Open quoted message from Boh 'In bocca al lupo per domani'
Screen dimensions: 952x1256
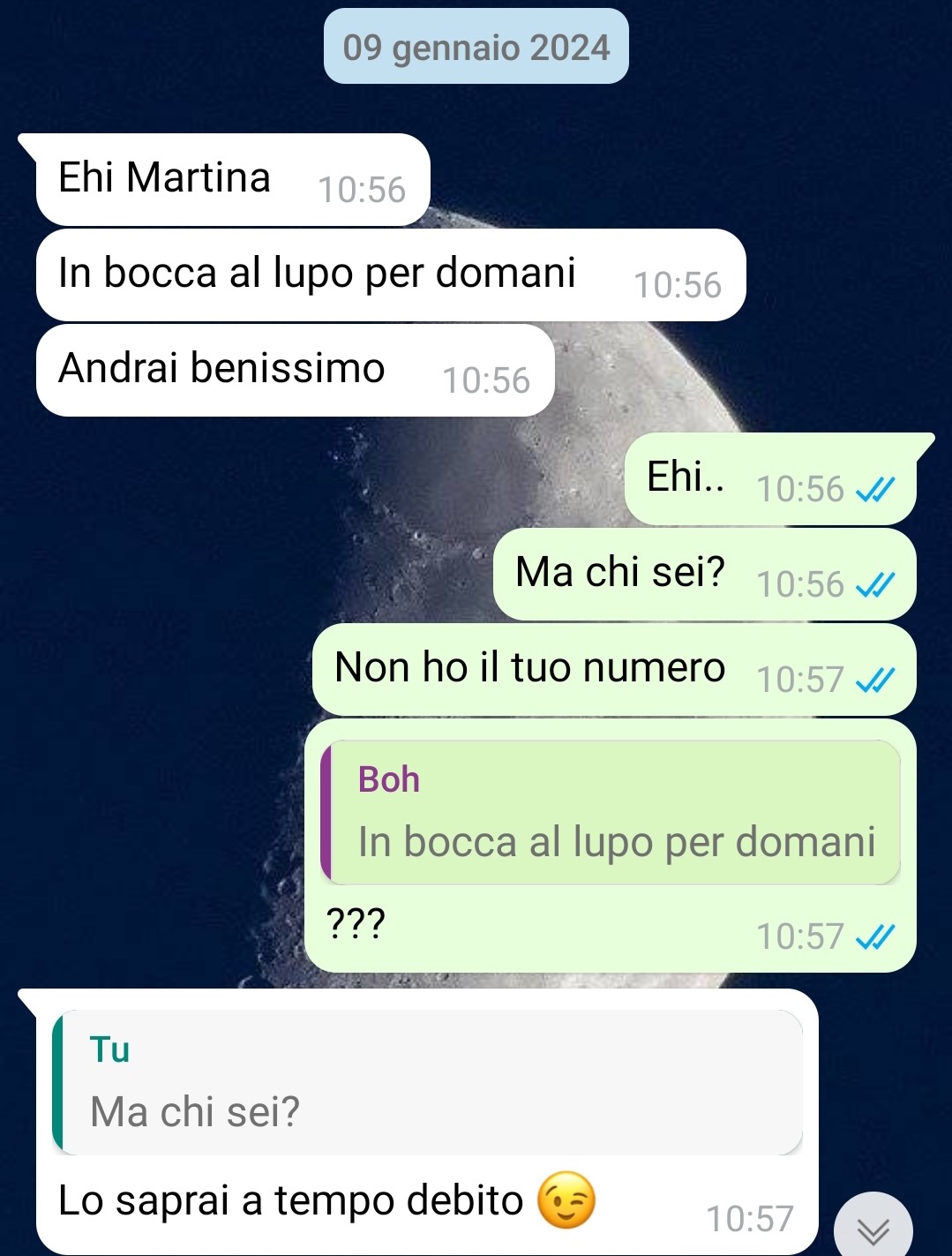point(611,812)
